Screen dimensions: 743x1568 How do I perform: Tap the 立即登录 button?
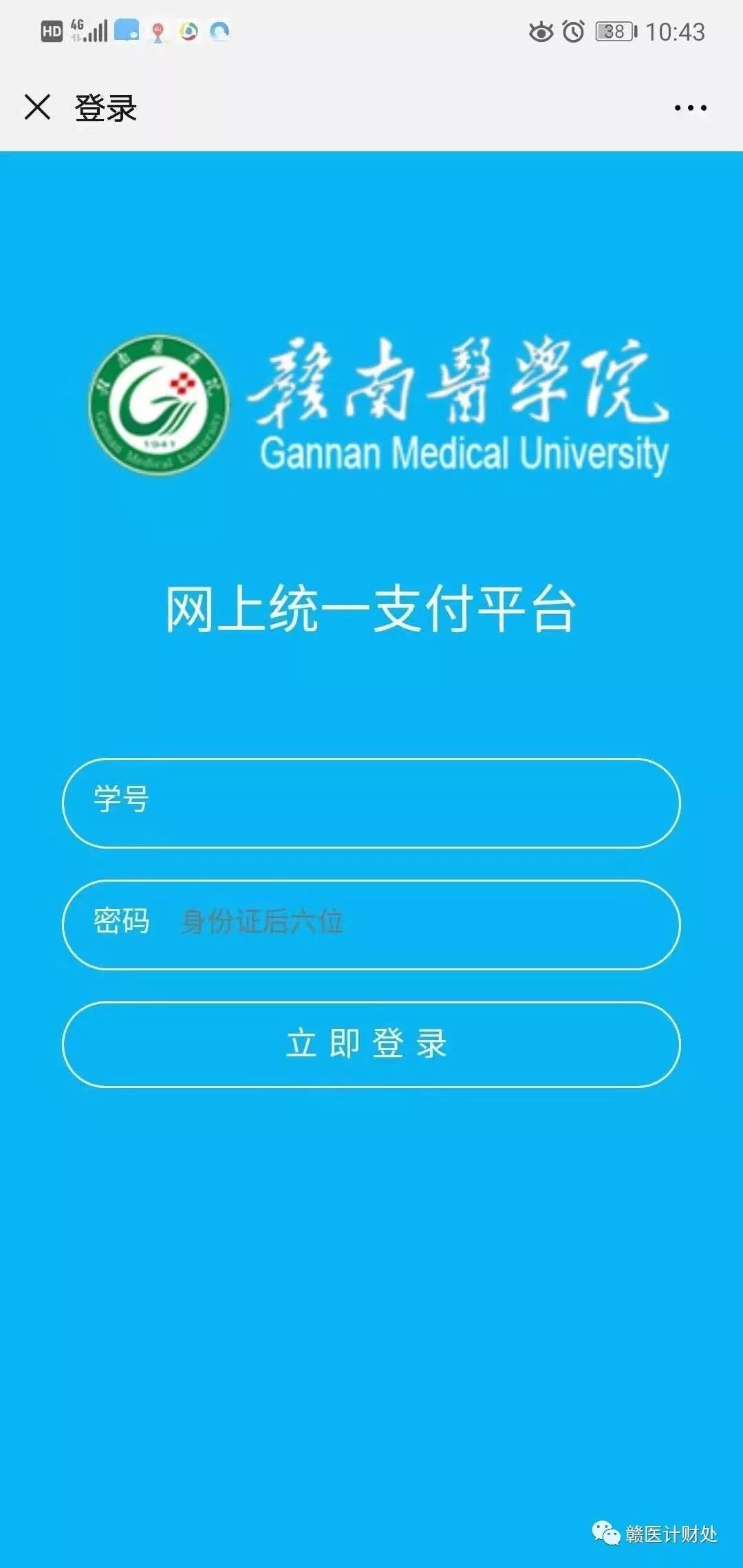pyautogui.click(x=371, y=1045)
